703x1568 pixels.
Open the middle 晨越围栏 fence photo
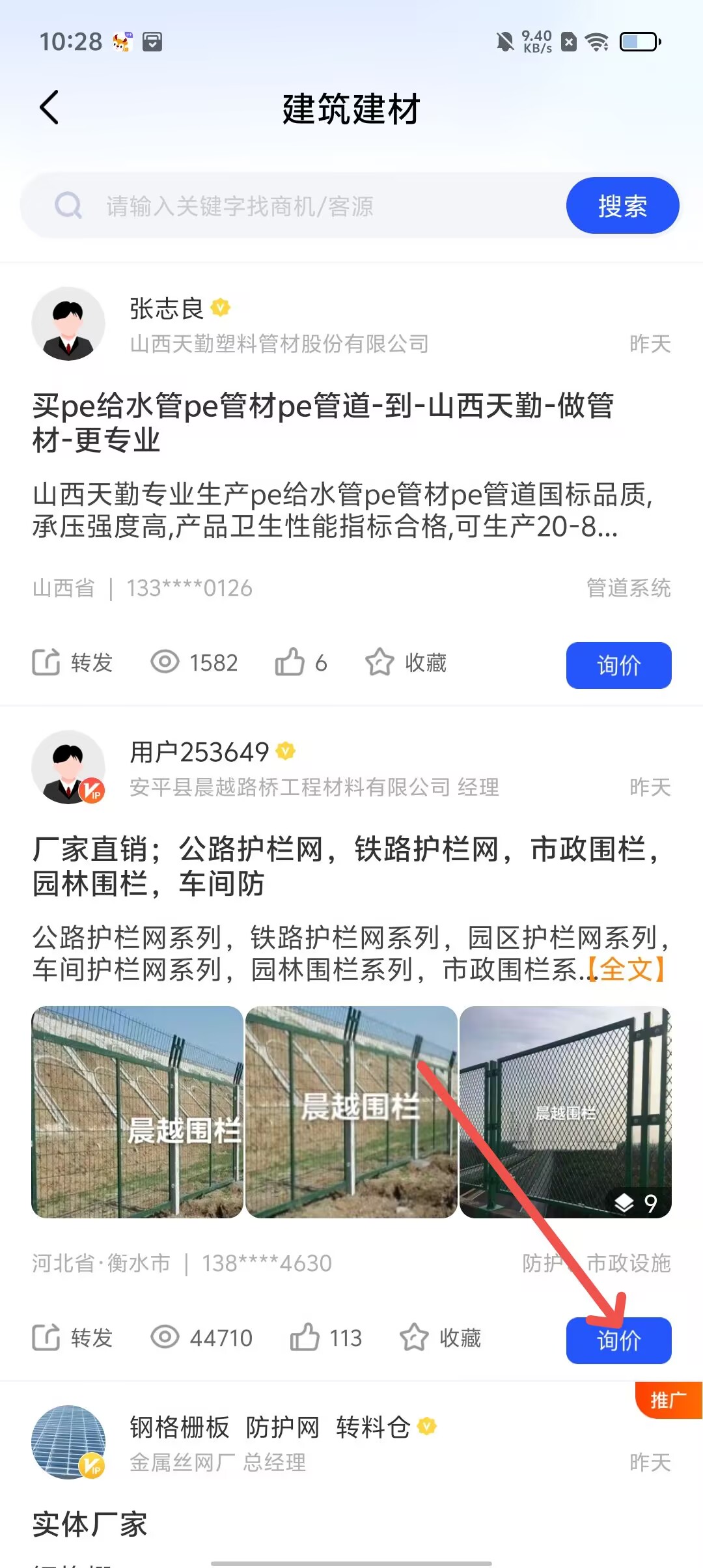click(x=351, y=1112)
